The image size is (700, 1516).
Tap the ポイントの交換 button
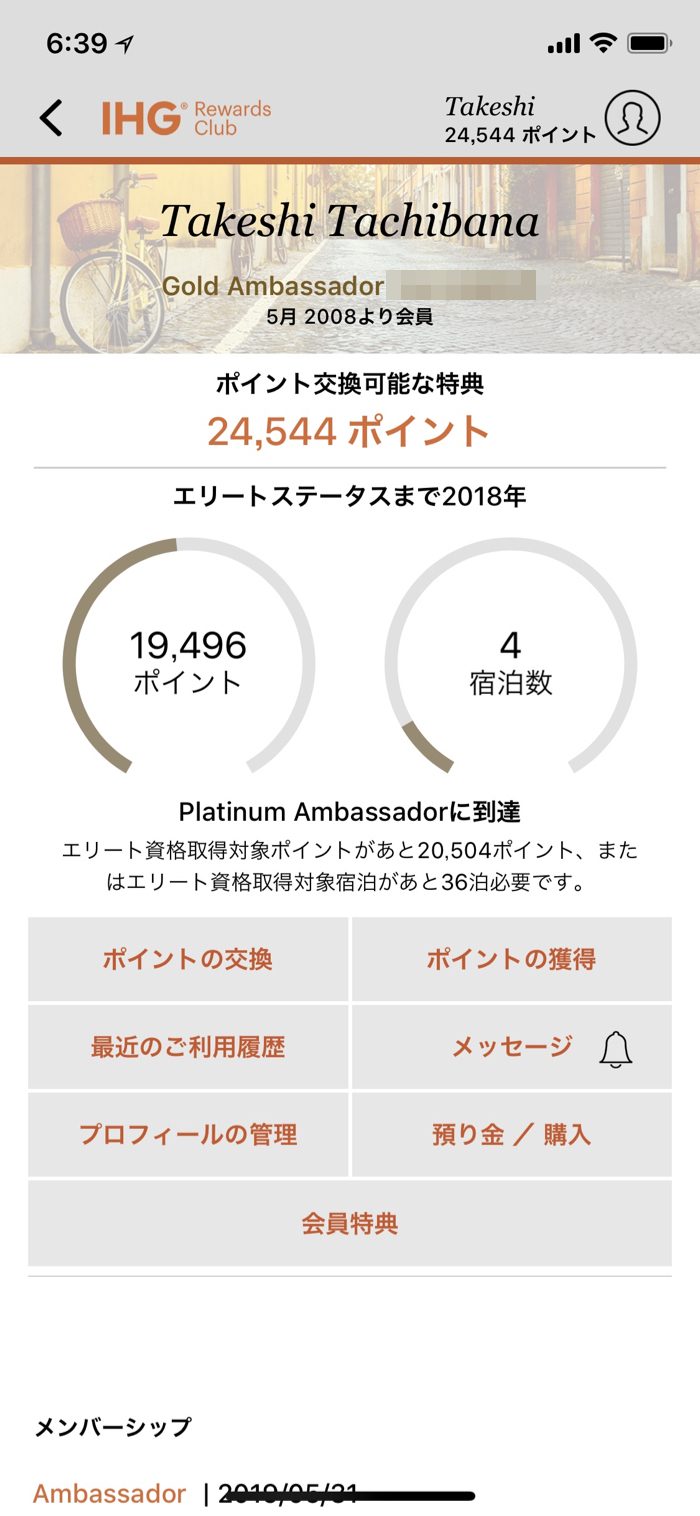coord(188,960)
